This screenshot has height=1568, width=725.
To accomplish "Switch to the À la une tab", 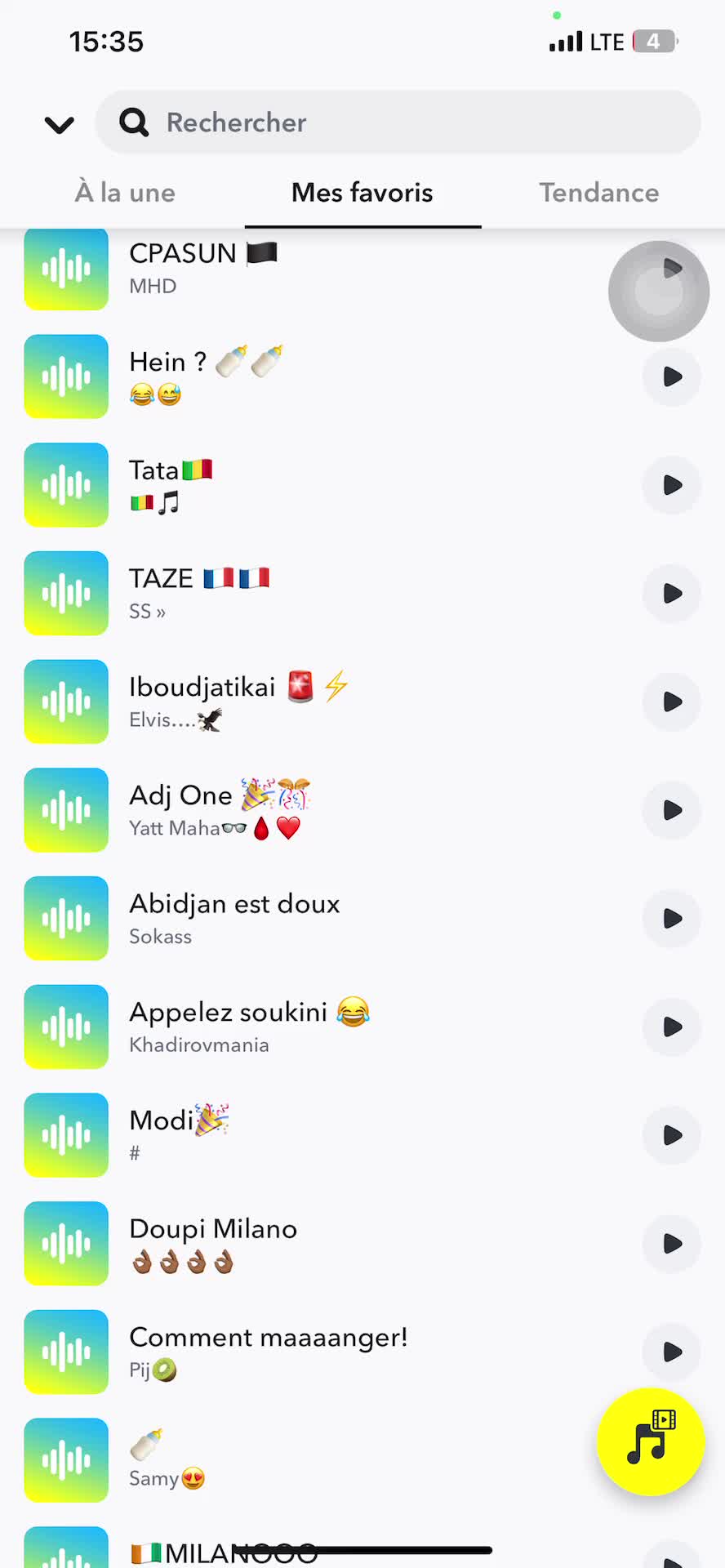I will (125, 193).
